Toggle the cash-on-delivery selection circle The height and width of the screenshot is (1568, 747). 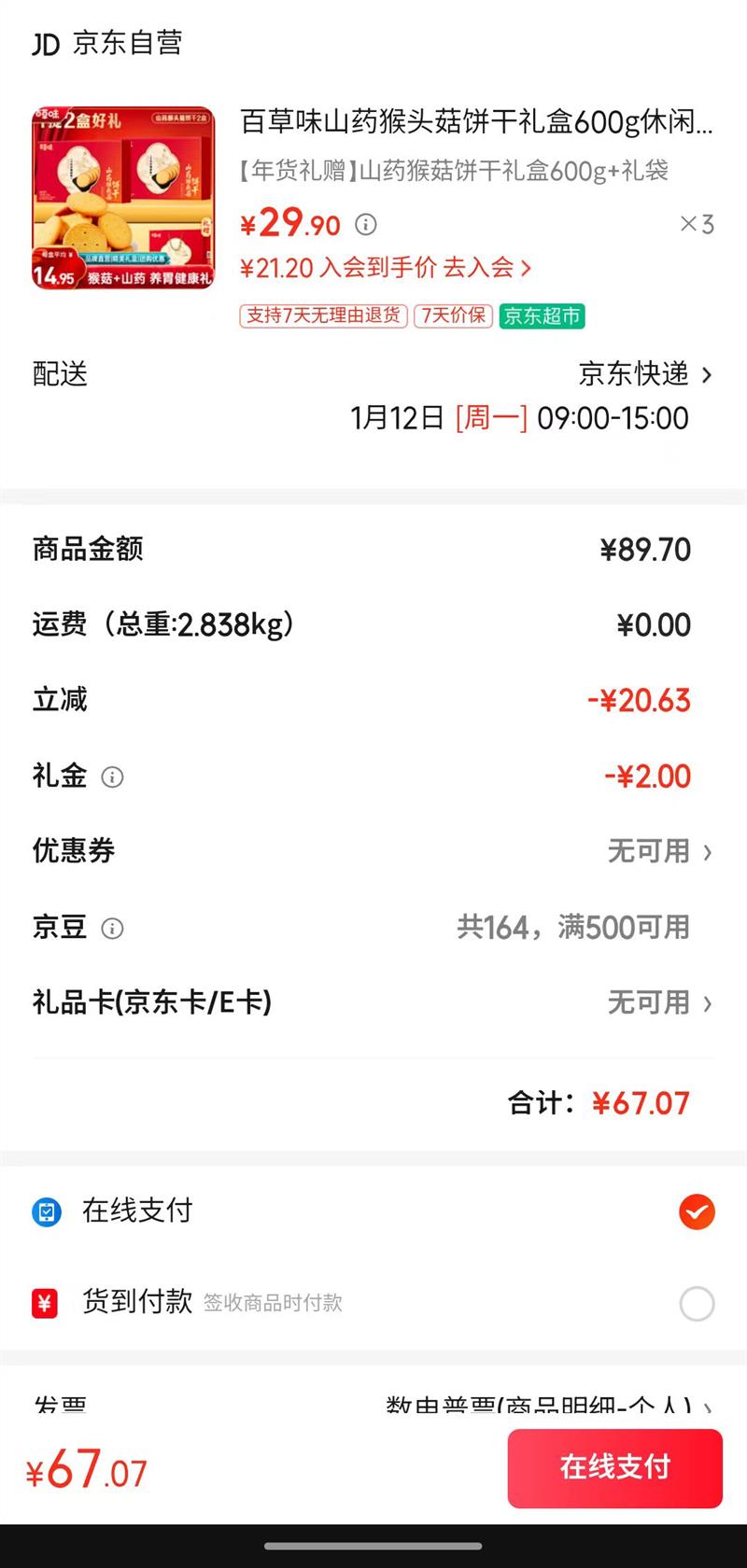(697, 1303)
